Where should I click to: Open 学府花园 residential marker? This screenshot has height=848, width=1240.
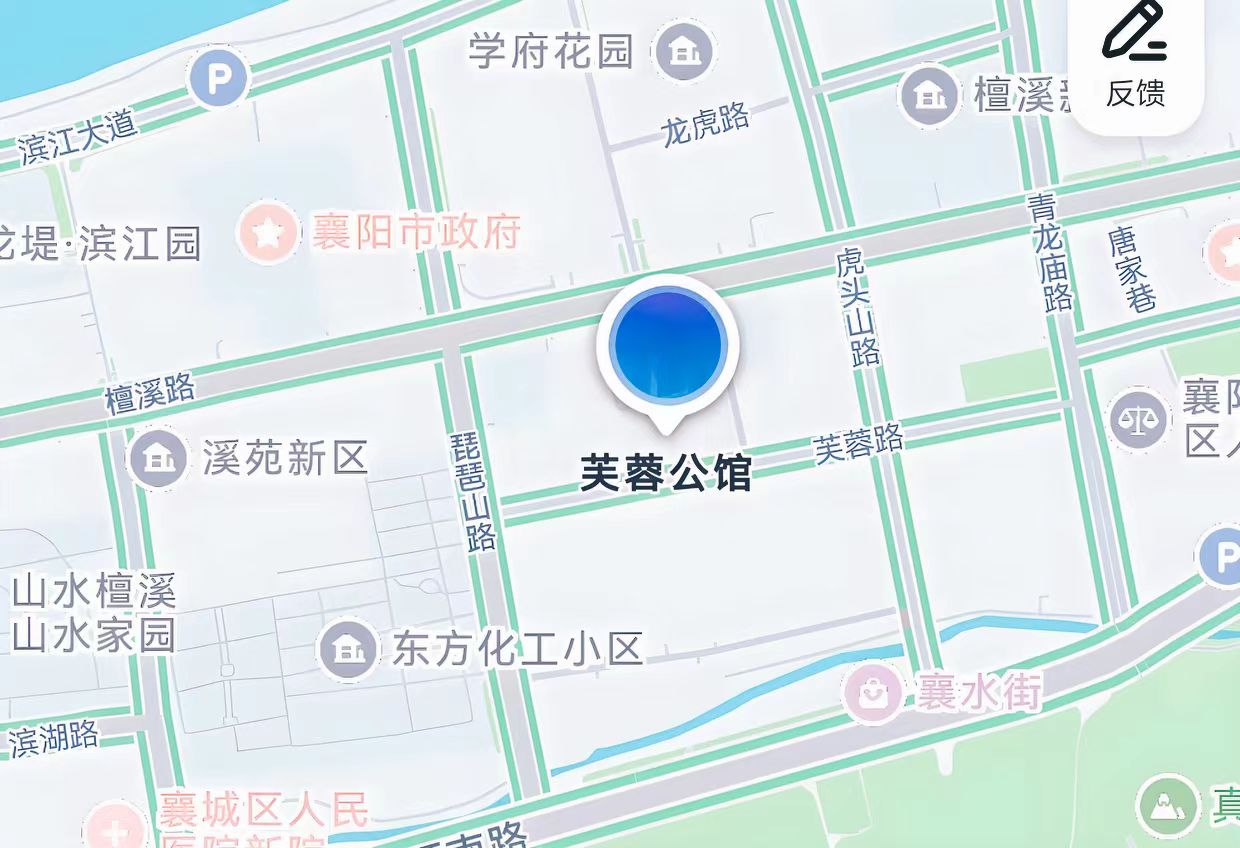tap(685, 52)
